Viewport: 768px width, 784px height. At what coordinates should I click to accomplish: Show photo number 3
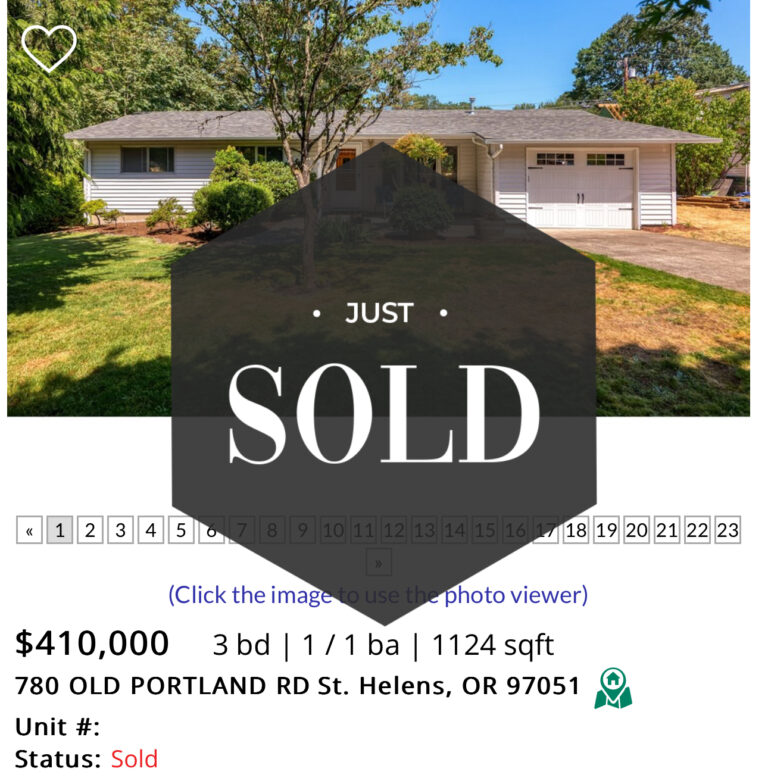click(120, 531)
